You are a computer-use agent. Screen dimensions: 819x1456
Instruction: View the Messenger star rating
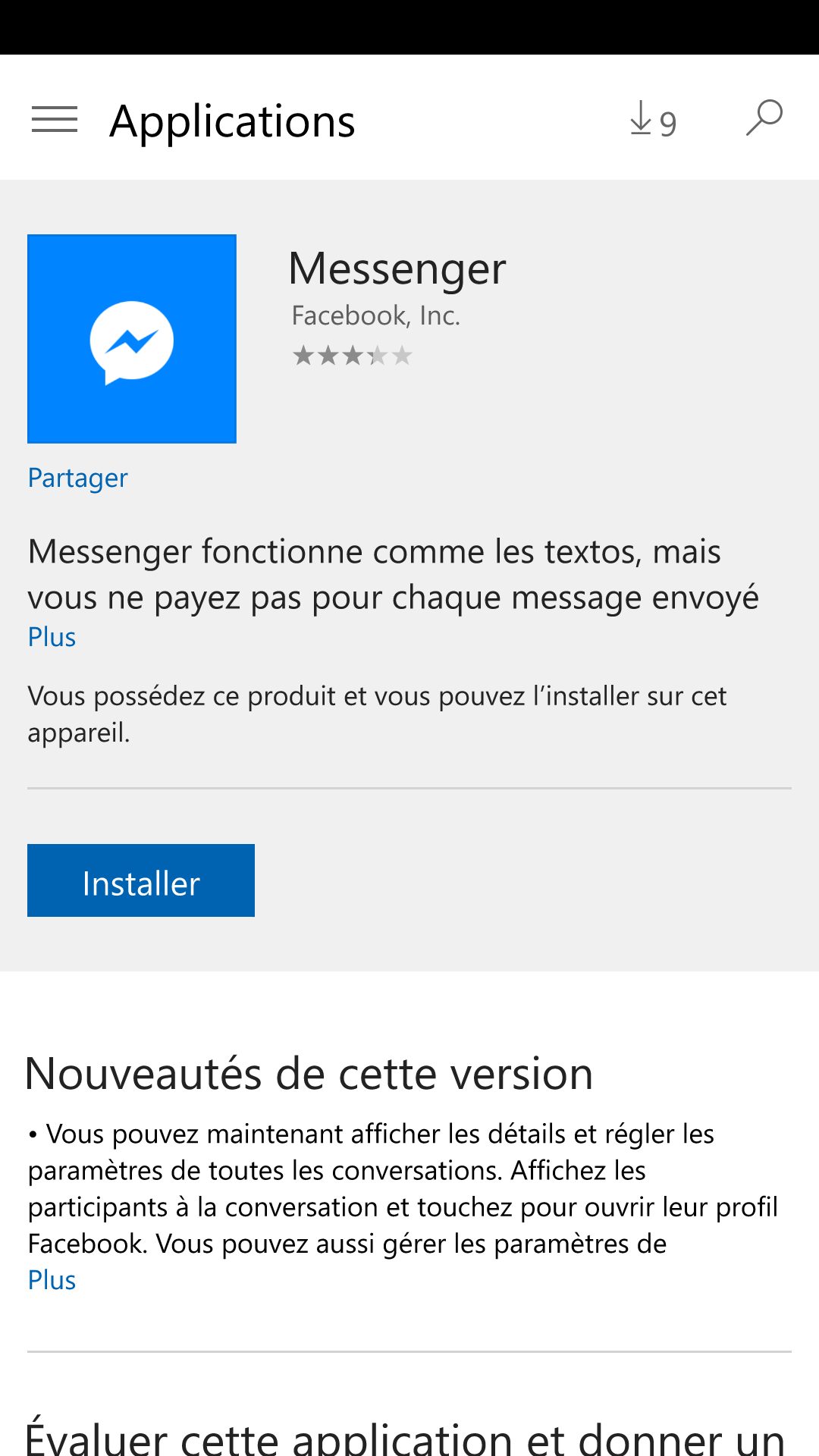pyautogui.click(x=353, y=356)
